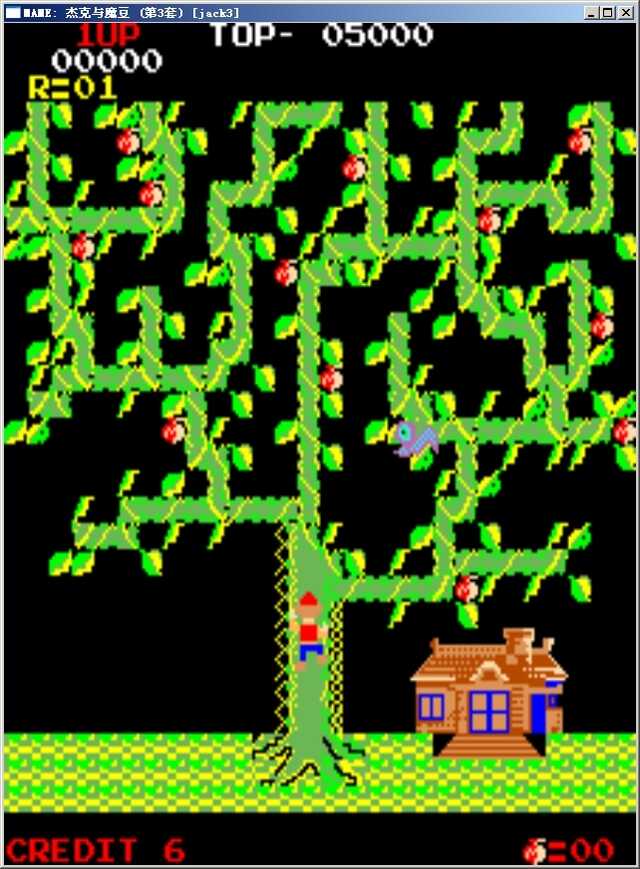Maximize the MAME window
Image resolution: width=640 pixels, height=869 pixels.
[608, 12]
